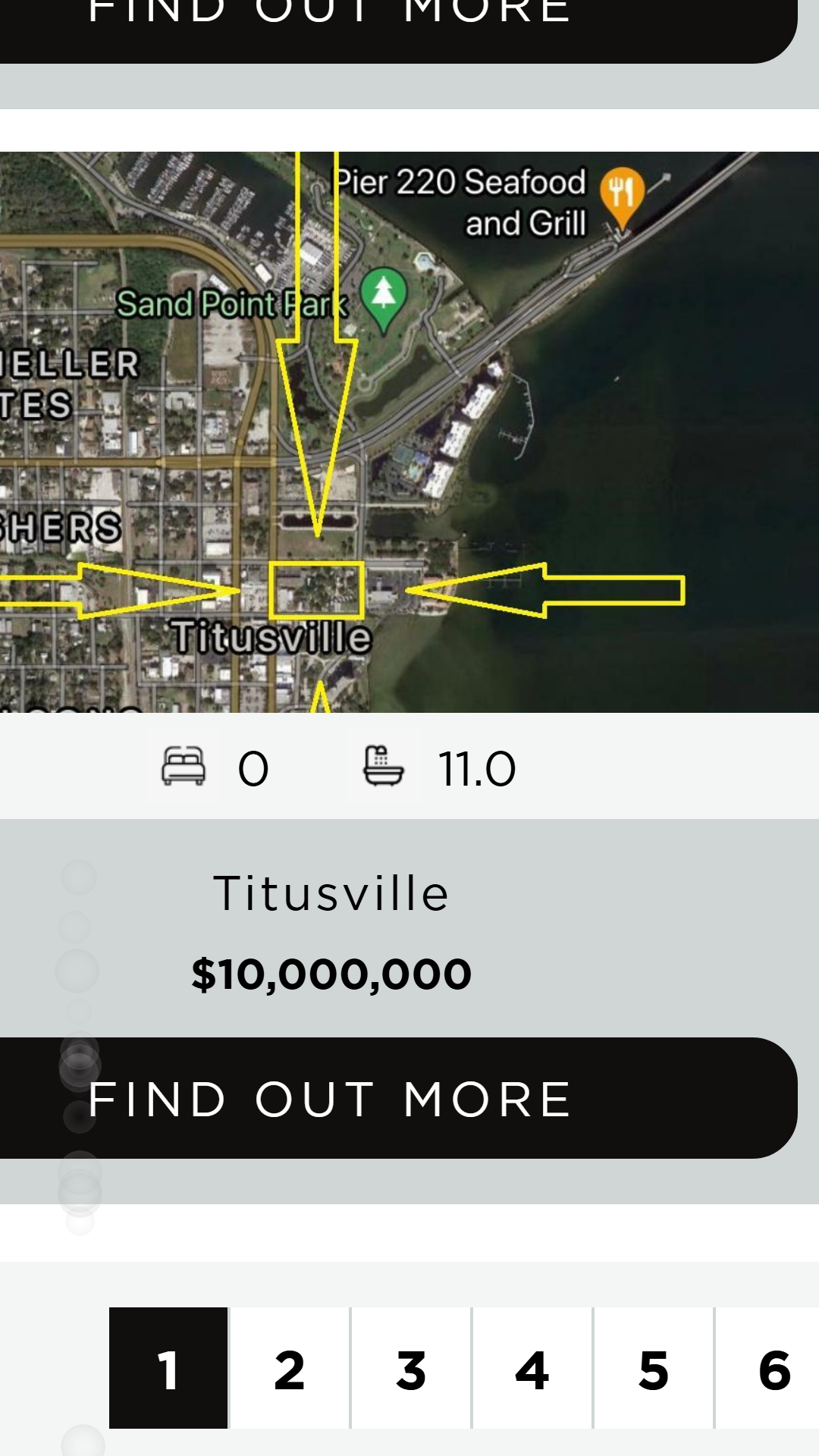819x1456 pixels.
Task: Open results page 4
Action: click(x=532, y=1369)
